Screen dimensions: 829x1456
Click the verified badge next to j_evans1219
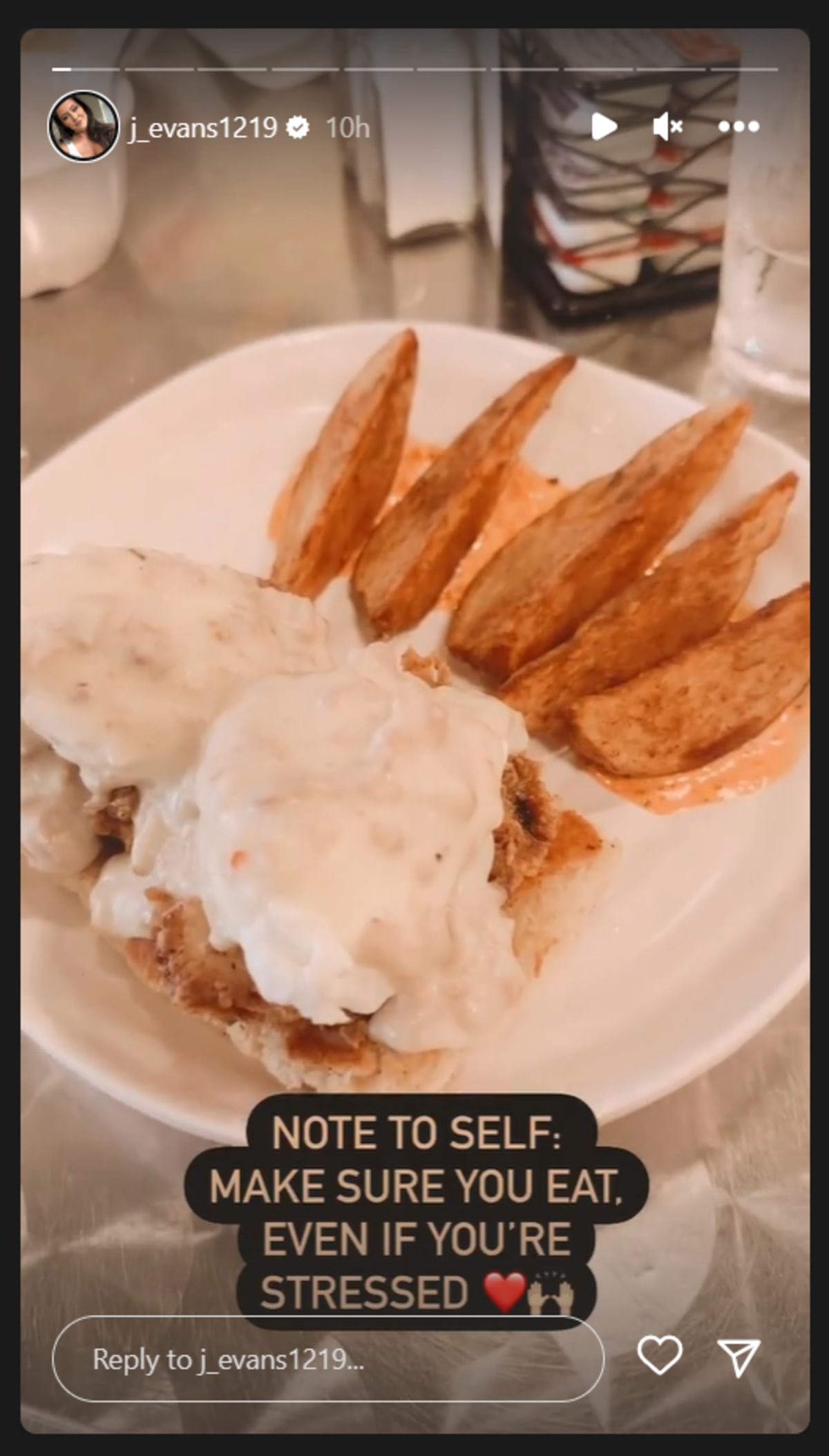click(297, 126)
